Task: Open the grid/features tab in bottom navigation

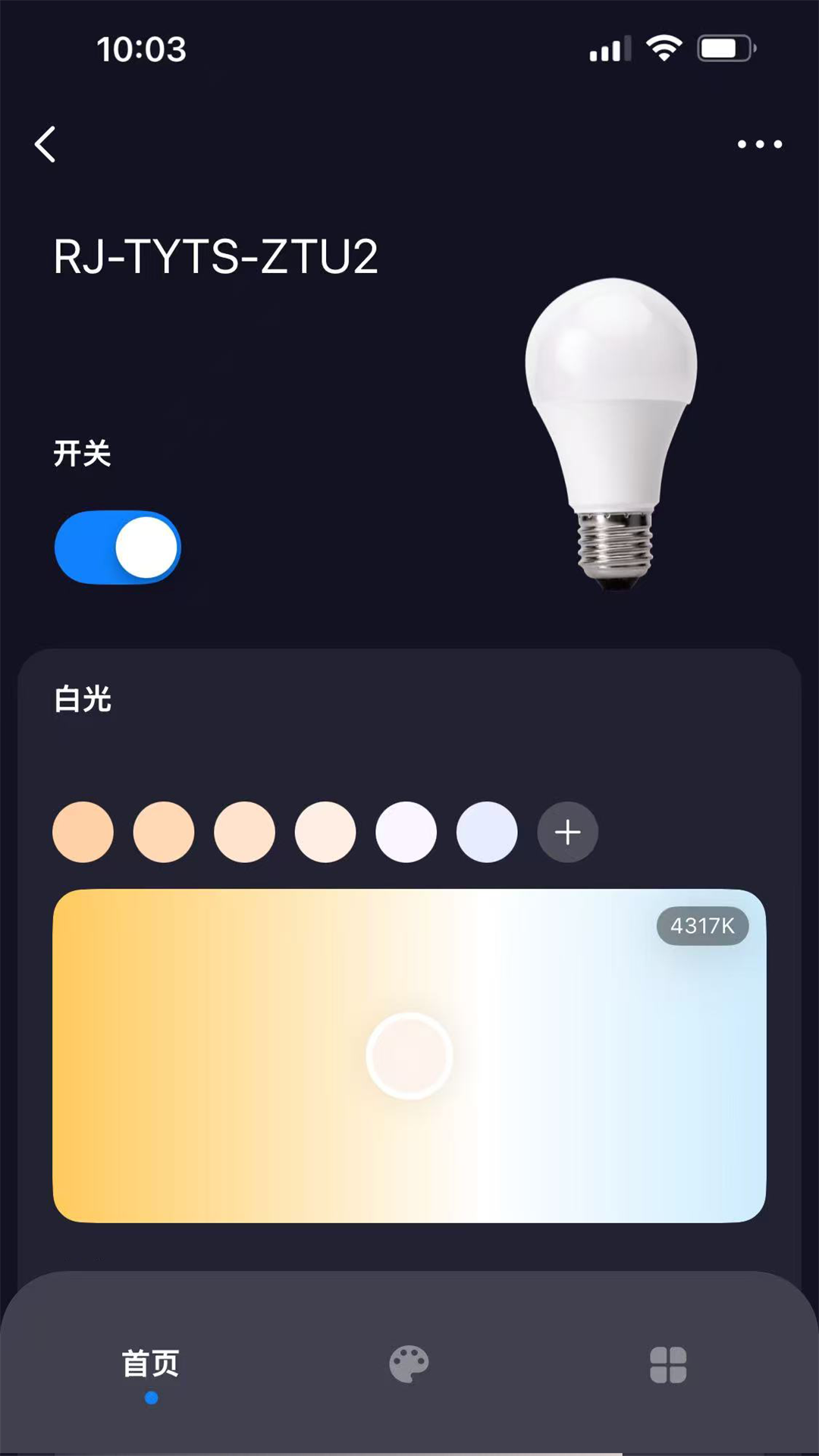Action: point(667,1363)
